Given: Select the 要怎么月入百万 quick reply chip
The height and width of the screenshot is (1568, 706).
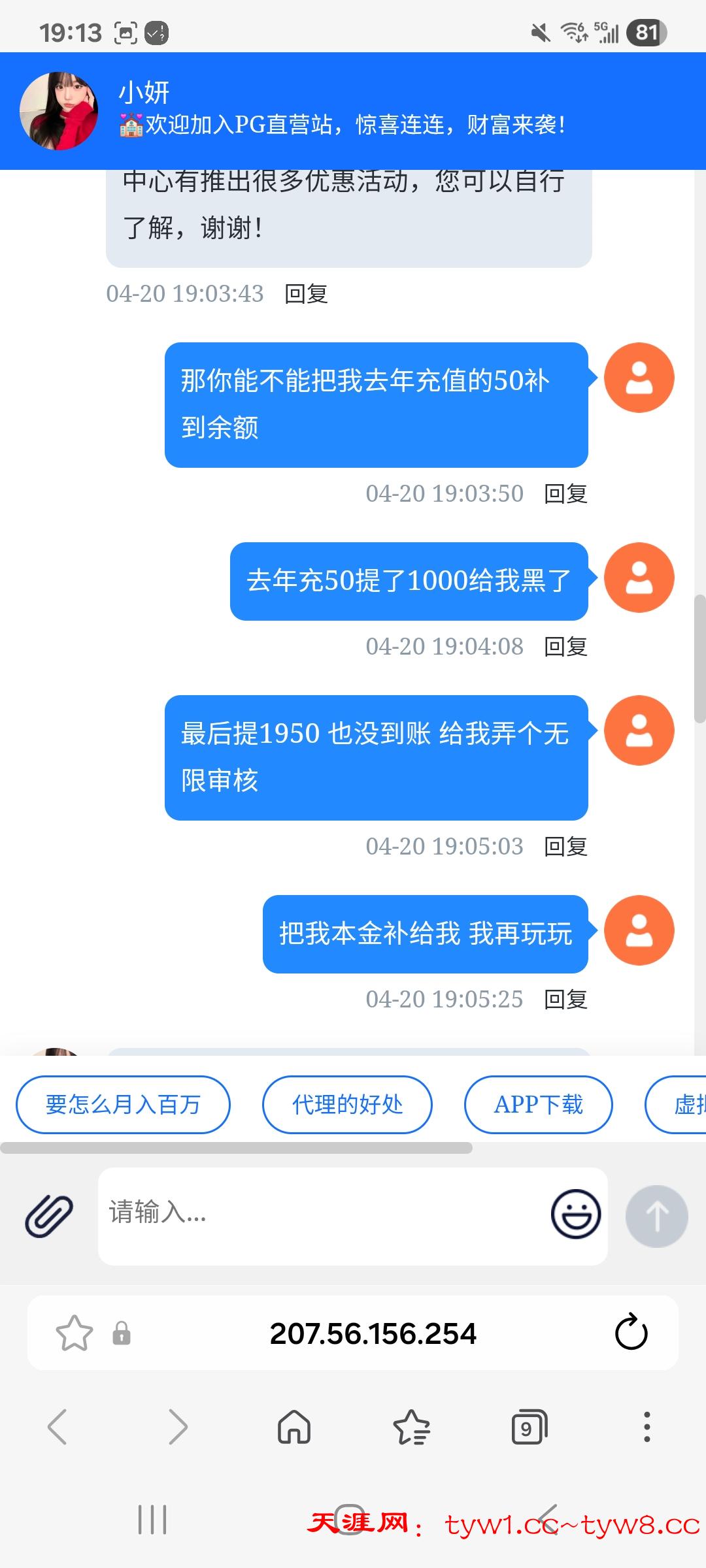Looking at the screenshot, I should point(123,1105).
